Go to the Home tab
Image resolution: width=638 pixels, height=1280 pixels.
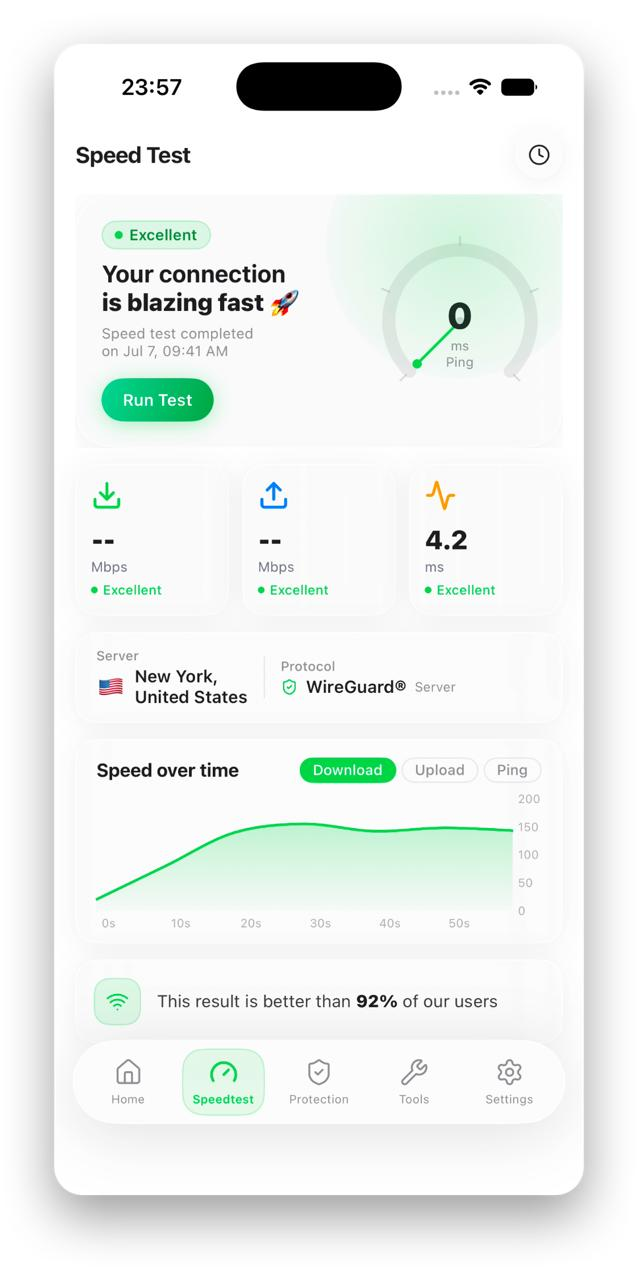point(128,1082)
